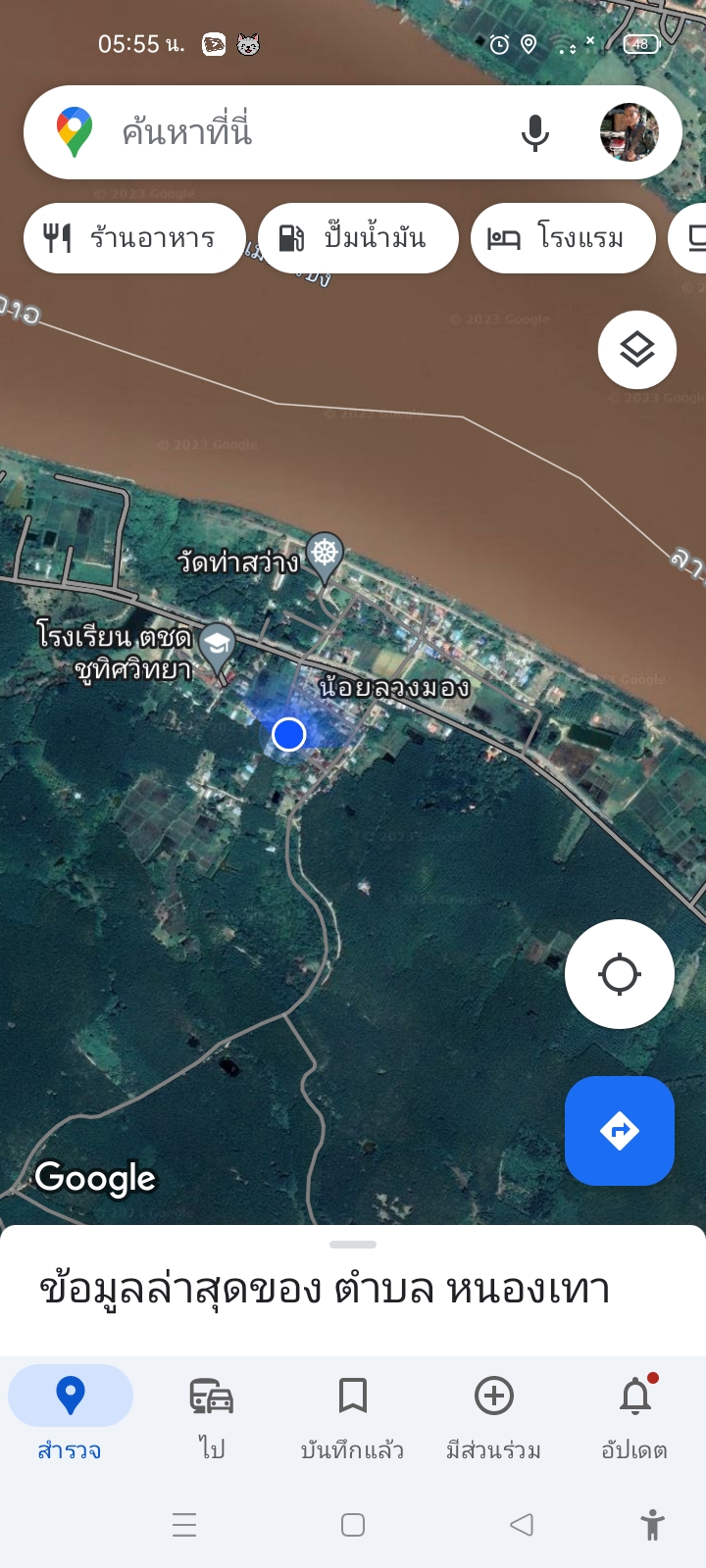Open the map layers button
The width and height of the screenshot is (706, 1568).
[637, 350]
